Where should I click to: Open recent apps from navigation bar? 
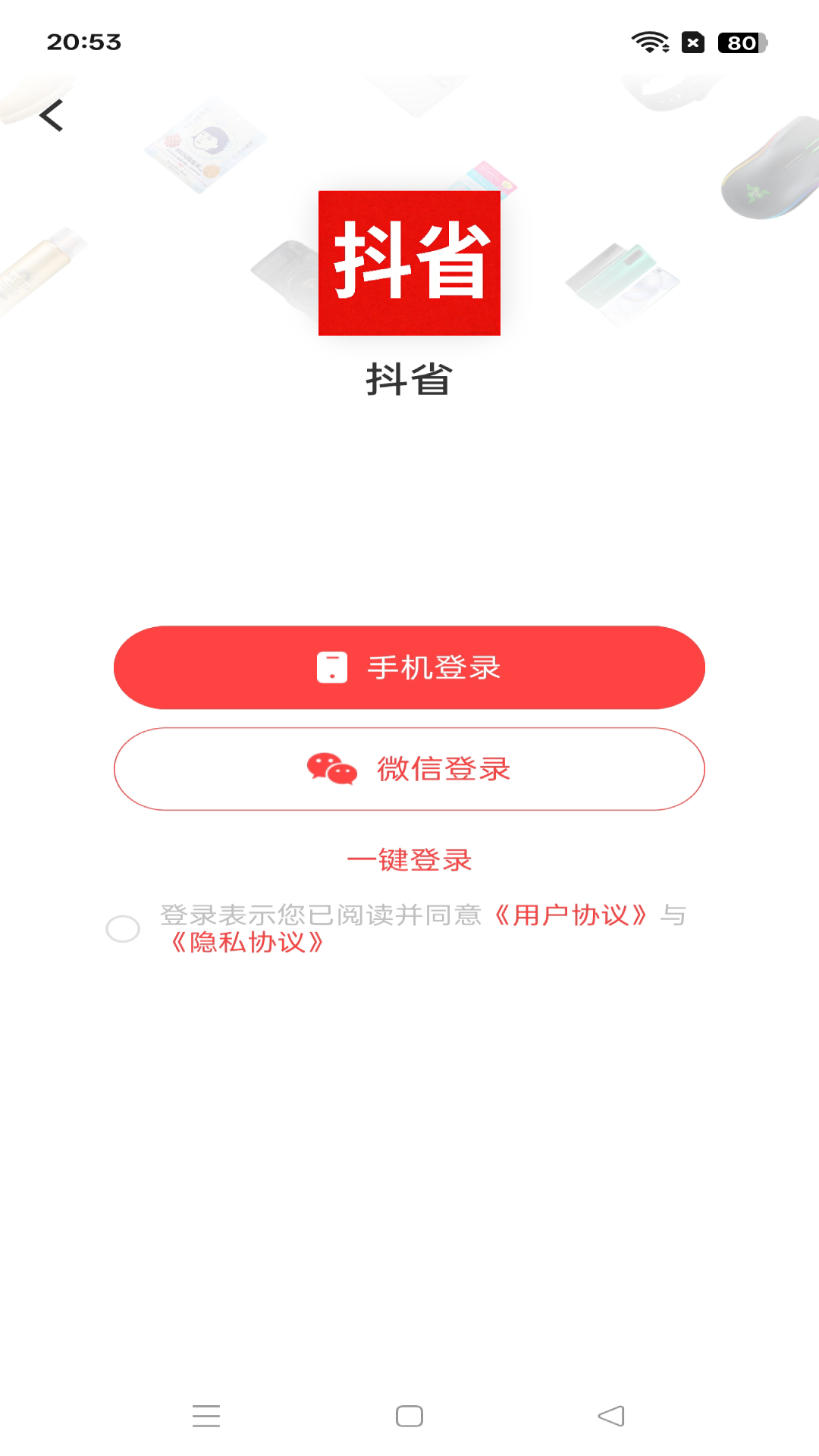tap(206, 1416)
